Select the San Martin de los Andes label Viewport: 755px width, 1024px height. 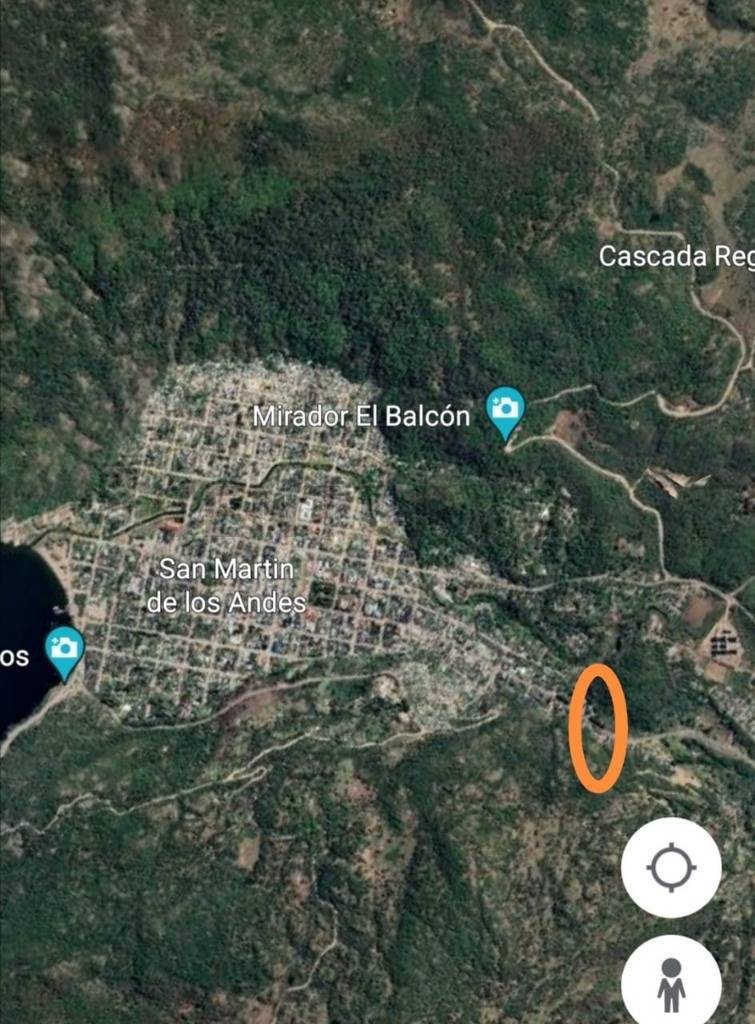coord(227,586)
